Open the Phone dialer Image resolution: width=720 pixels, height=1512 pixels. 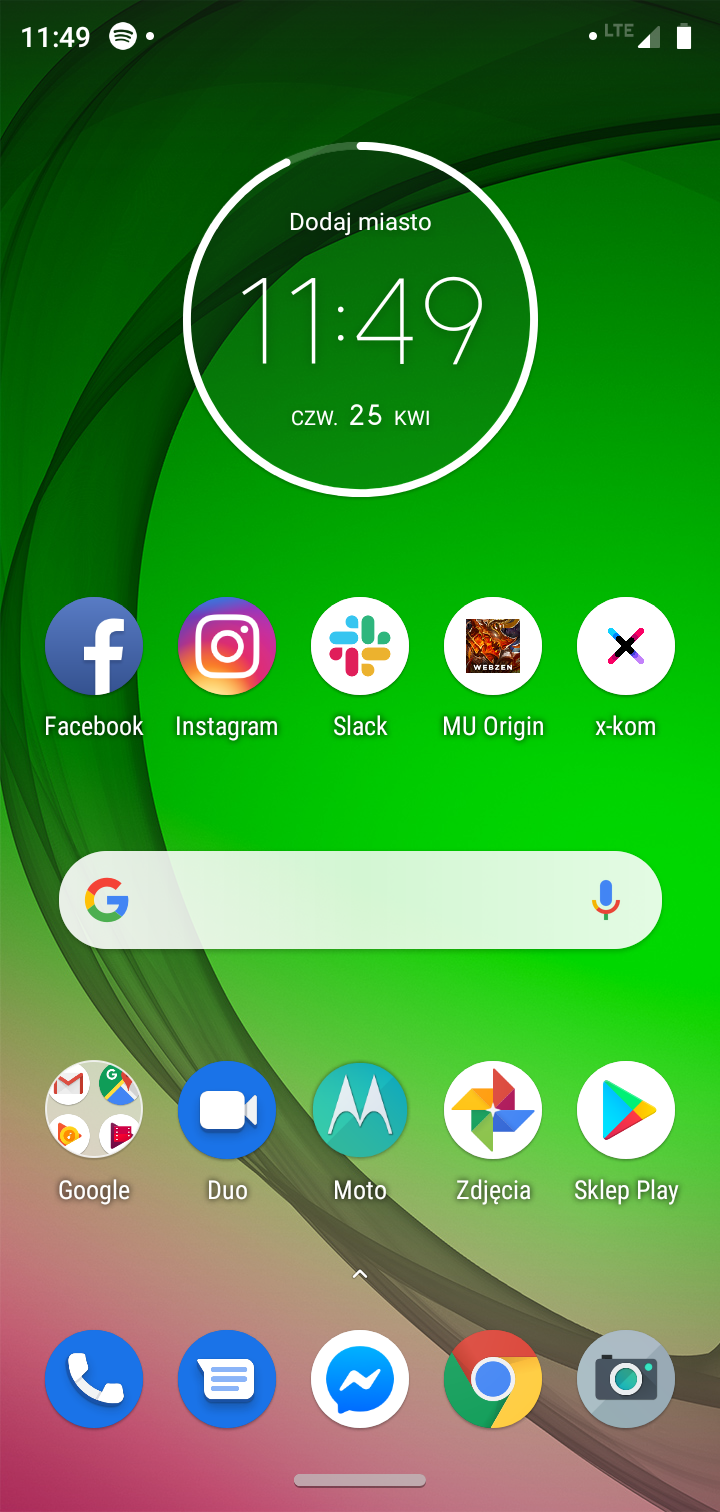coord(94,1379)
